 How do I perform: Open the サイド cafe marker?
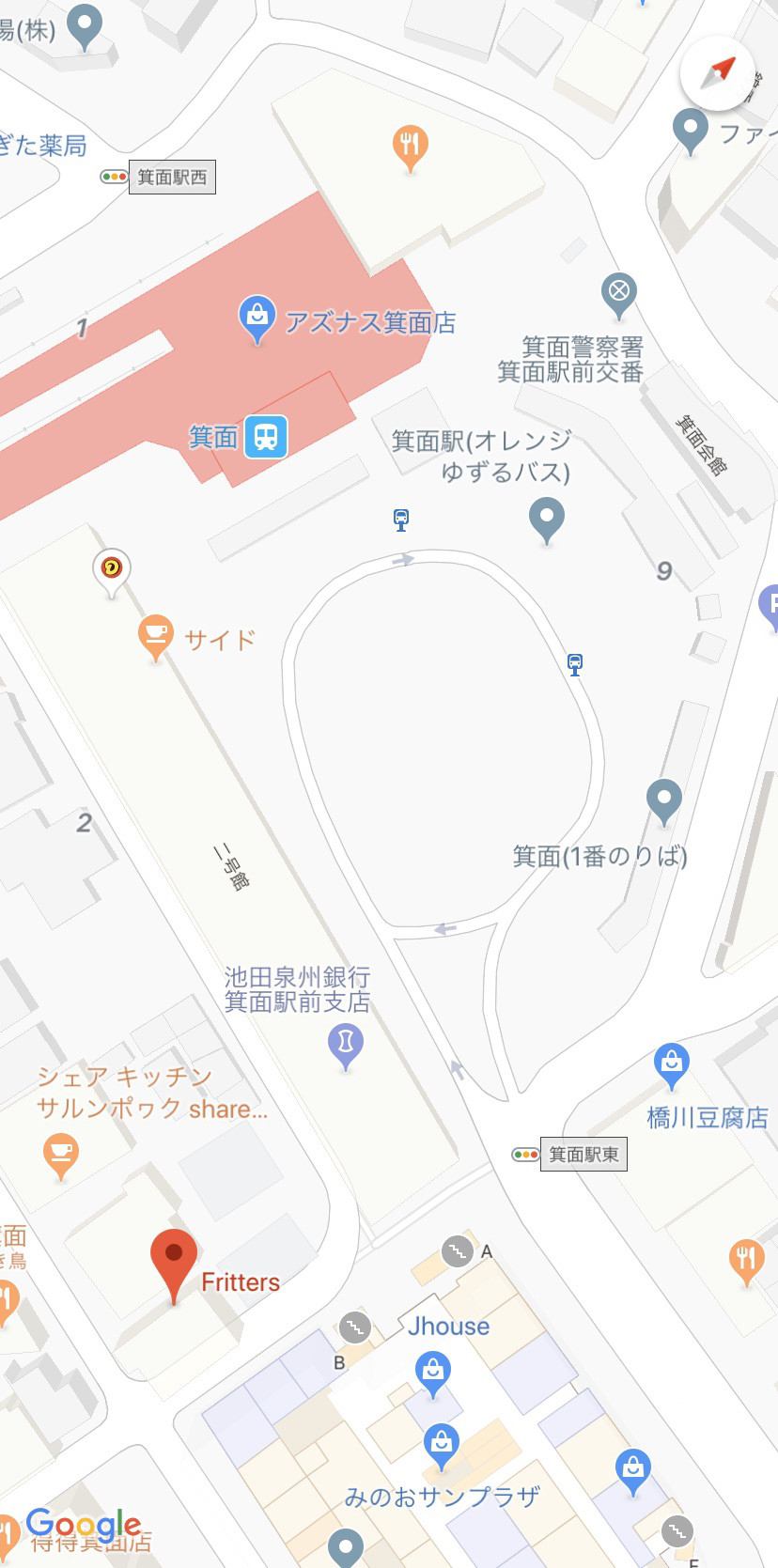coord(156,634)
